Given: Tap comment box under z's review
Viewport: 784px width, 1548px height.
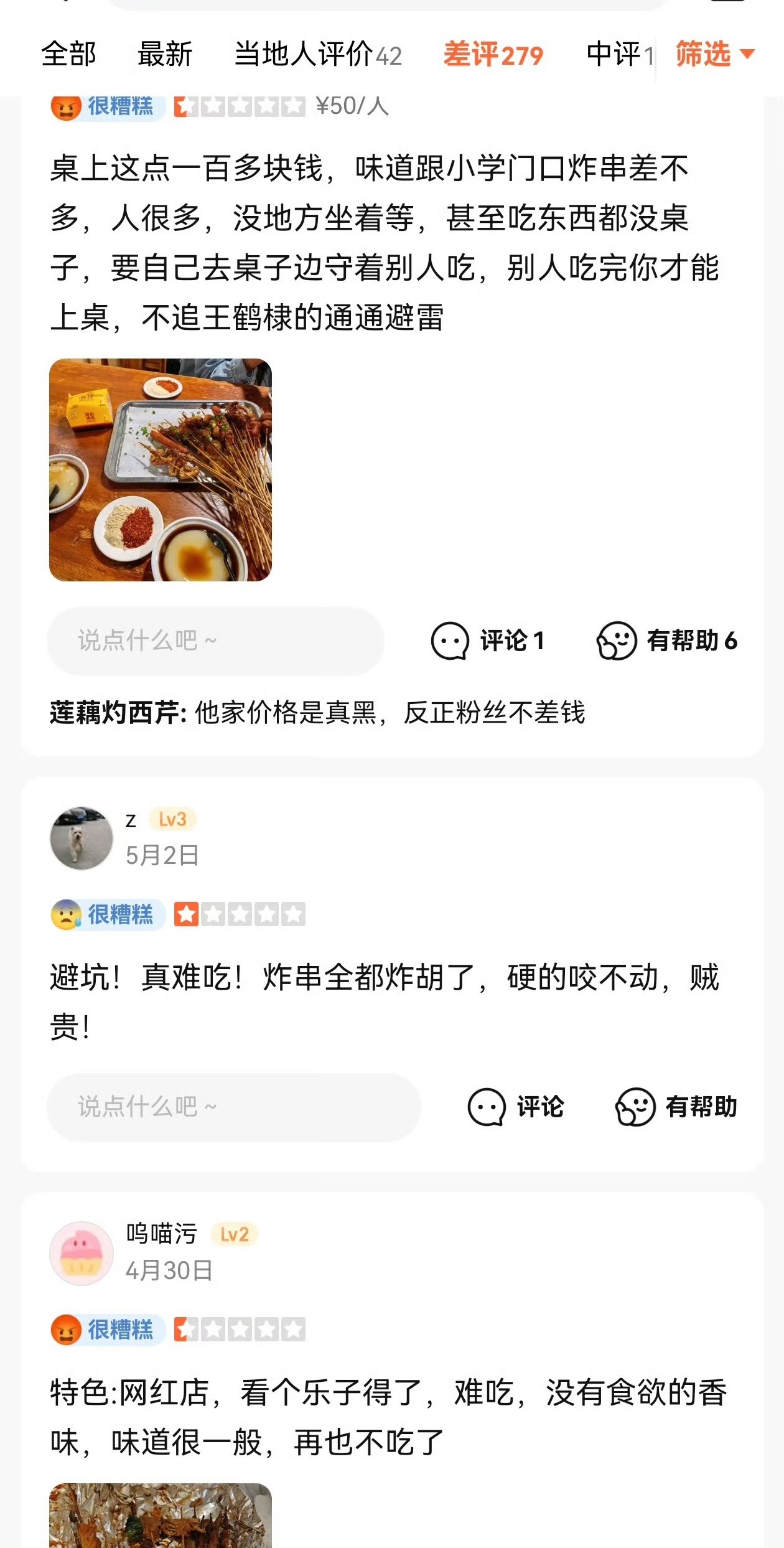Looking at the screenshot, I should click(x=234, y=1107).
